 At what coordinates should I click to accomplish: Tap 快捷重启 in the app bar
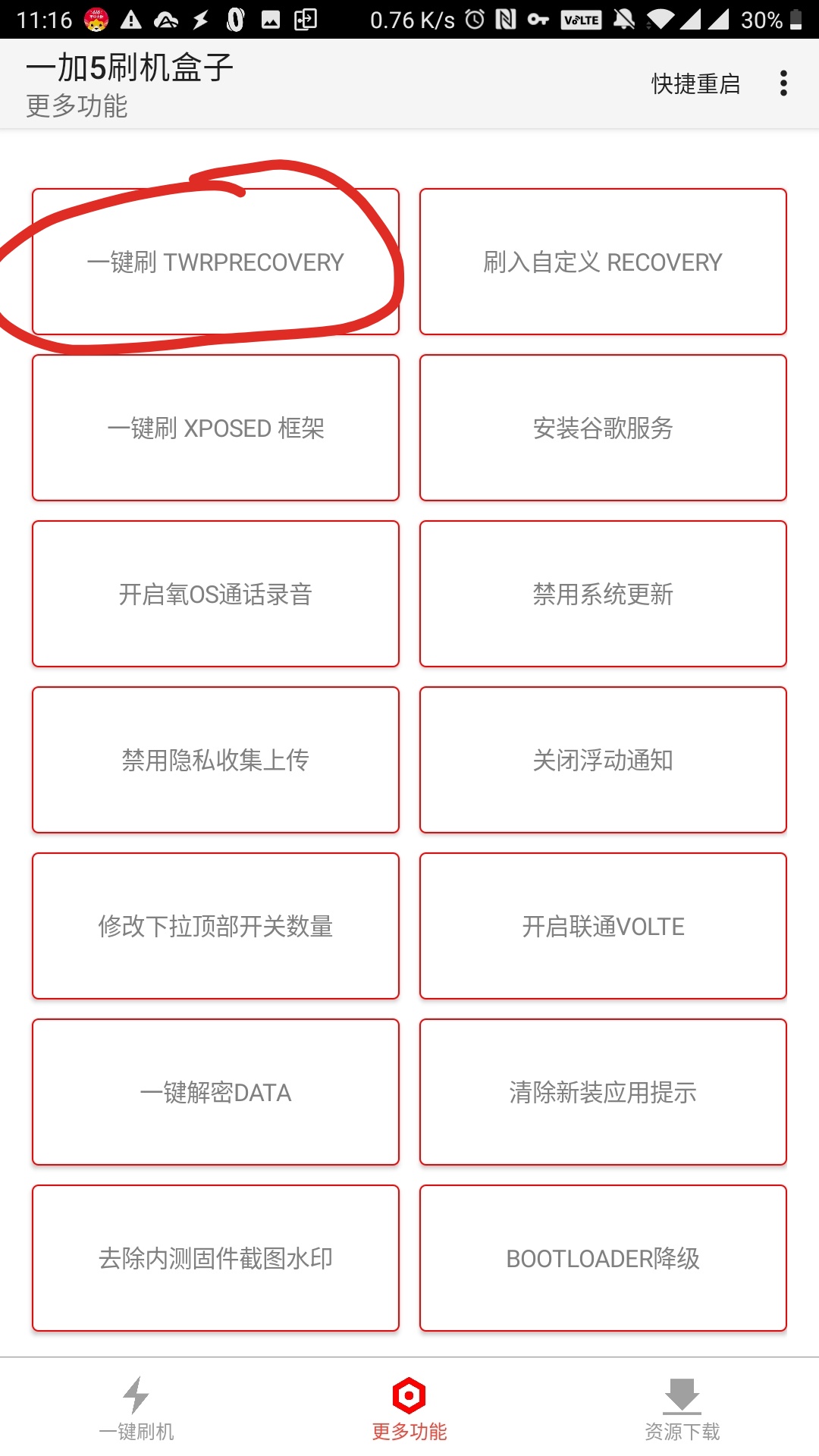click(x=695, y=83)
